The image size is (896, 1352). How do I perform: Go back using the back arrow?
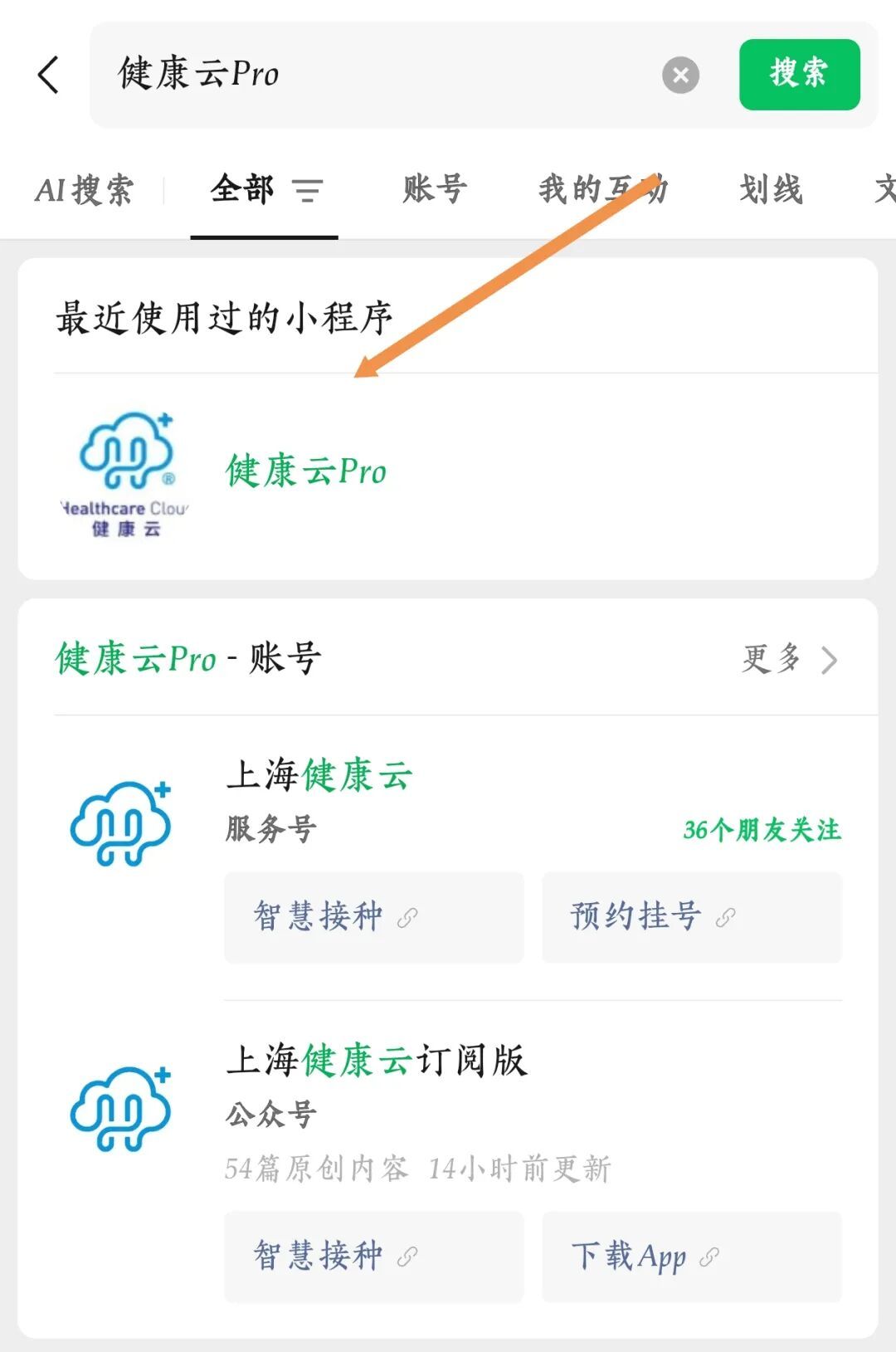tap(49, 75)
